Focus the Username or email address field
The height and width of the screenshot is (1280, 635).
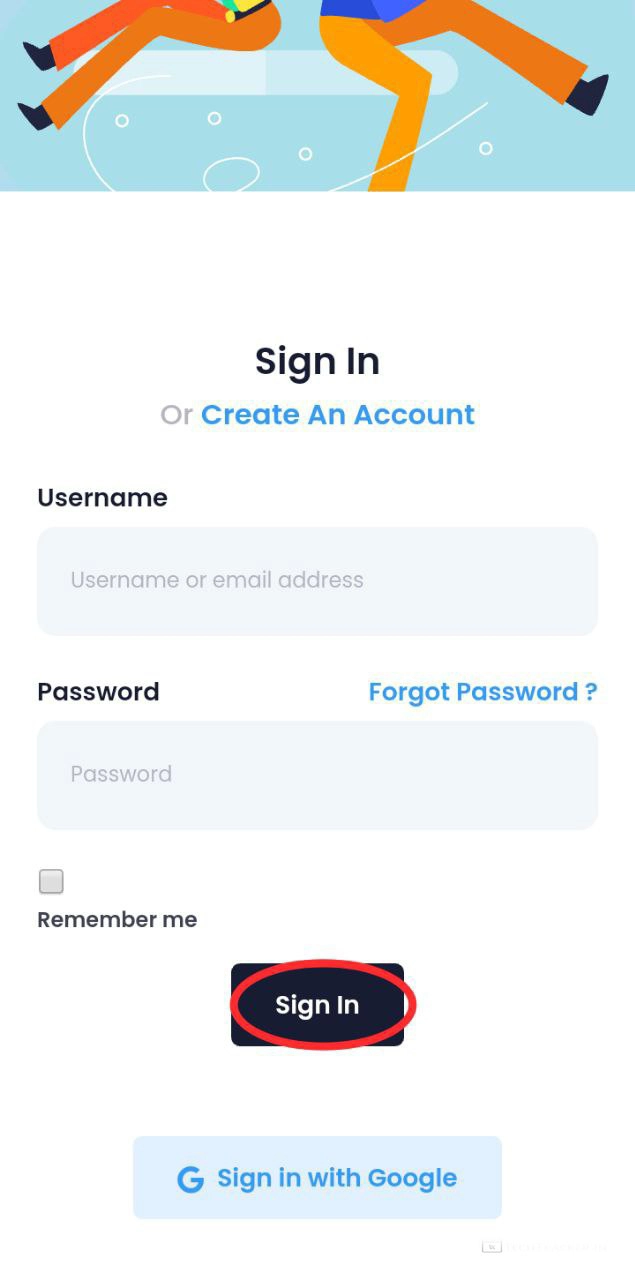pos(317,581)
